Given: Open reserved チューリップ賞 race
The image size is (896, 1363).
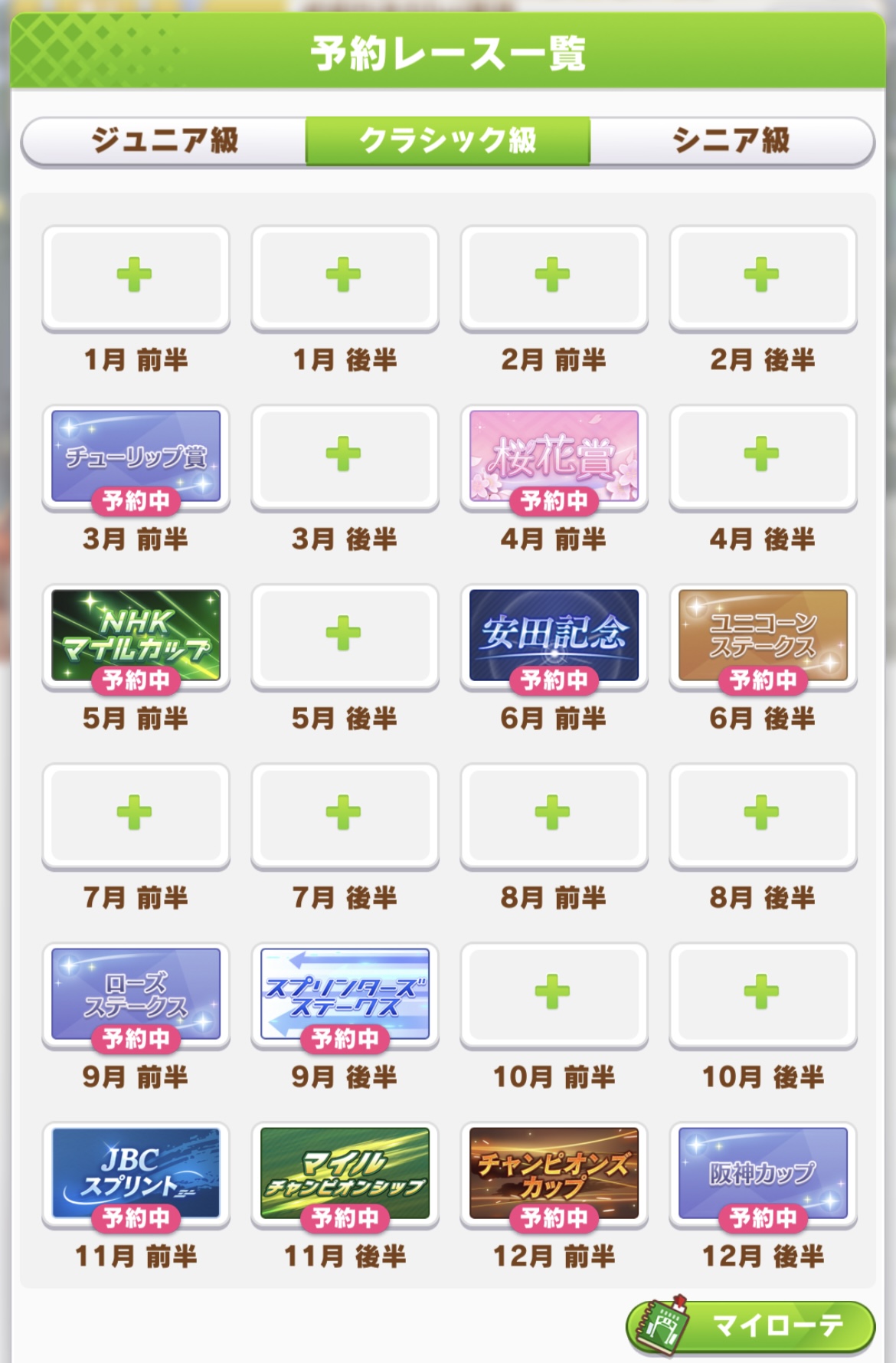Looking at the screenshot, I should (x=136, y=457).
